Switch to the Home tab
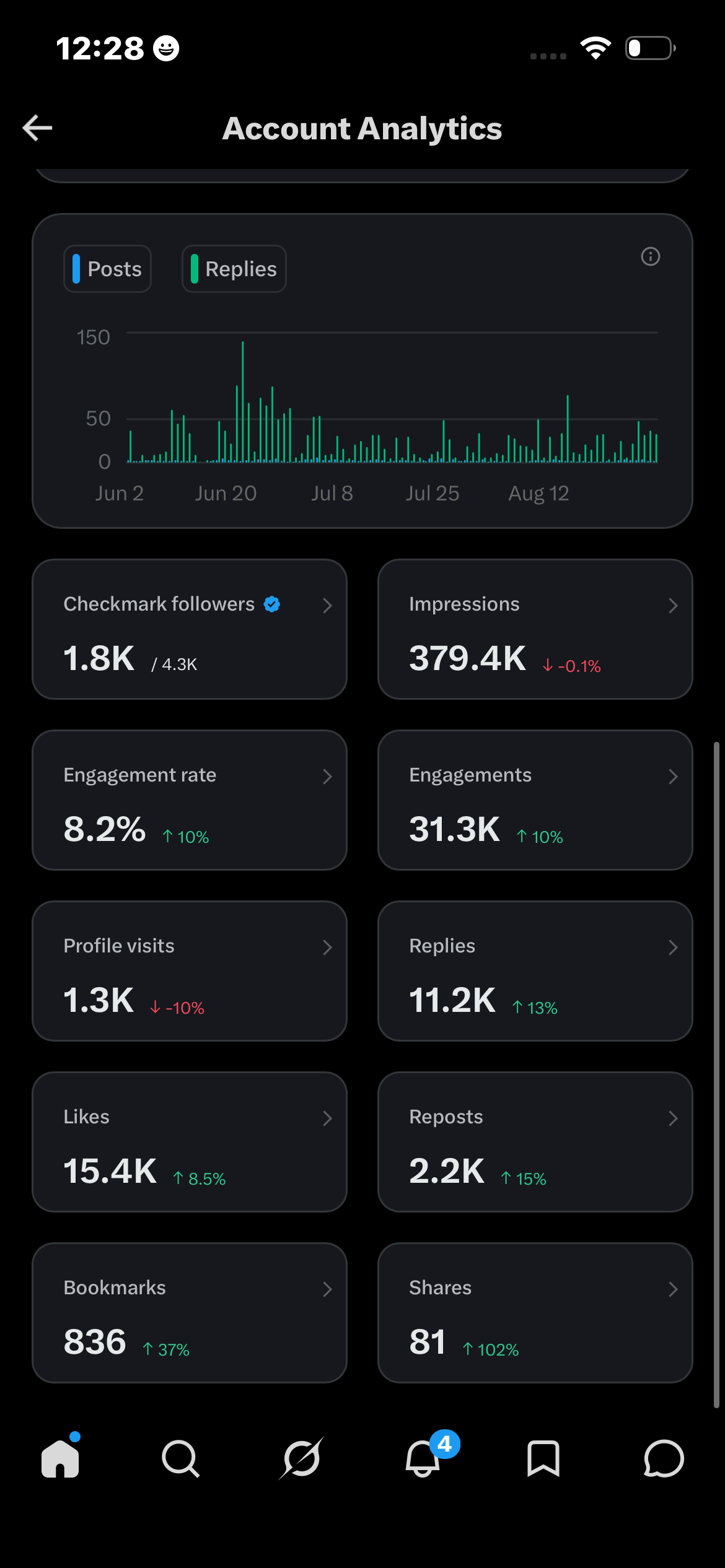Screen dimensions: 725x1568 60,1458
